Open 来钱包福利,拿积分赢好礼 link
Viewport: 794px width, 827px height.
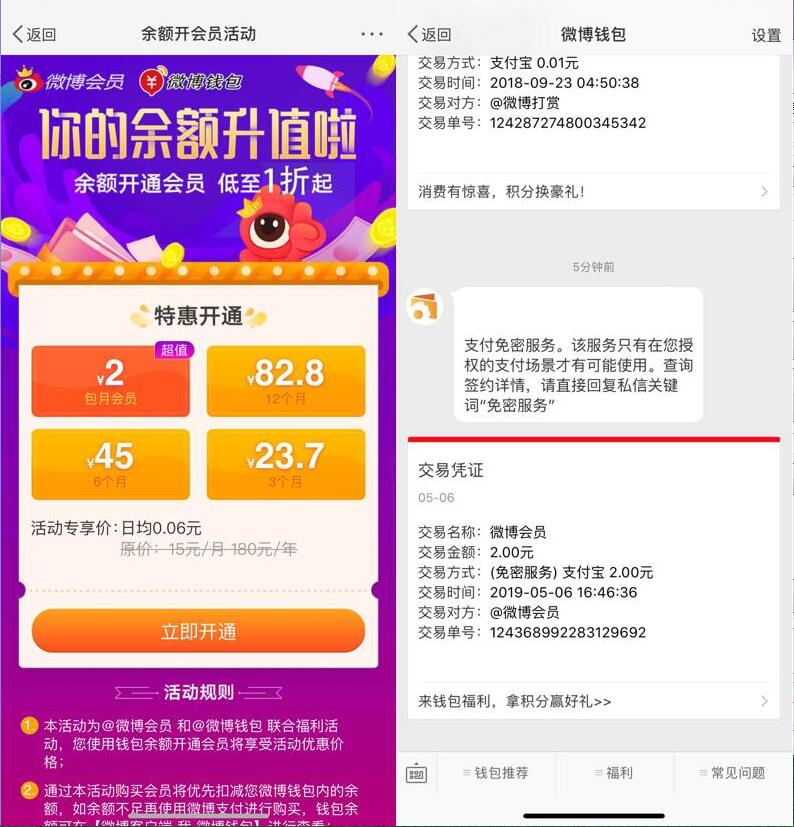593,701
